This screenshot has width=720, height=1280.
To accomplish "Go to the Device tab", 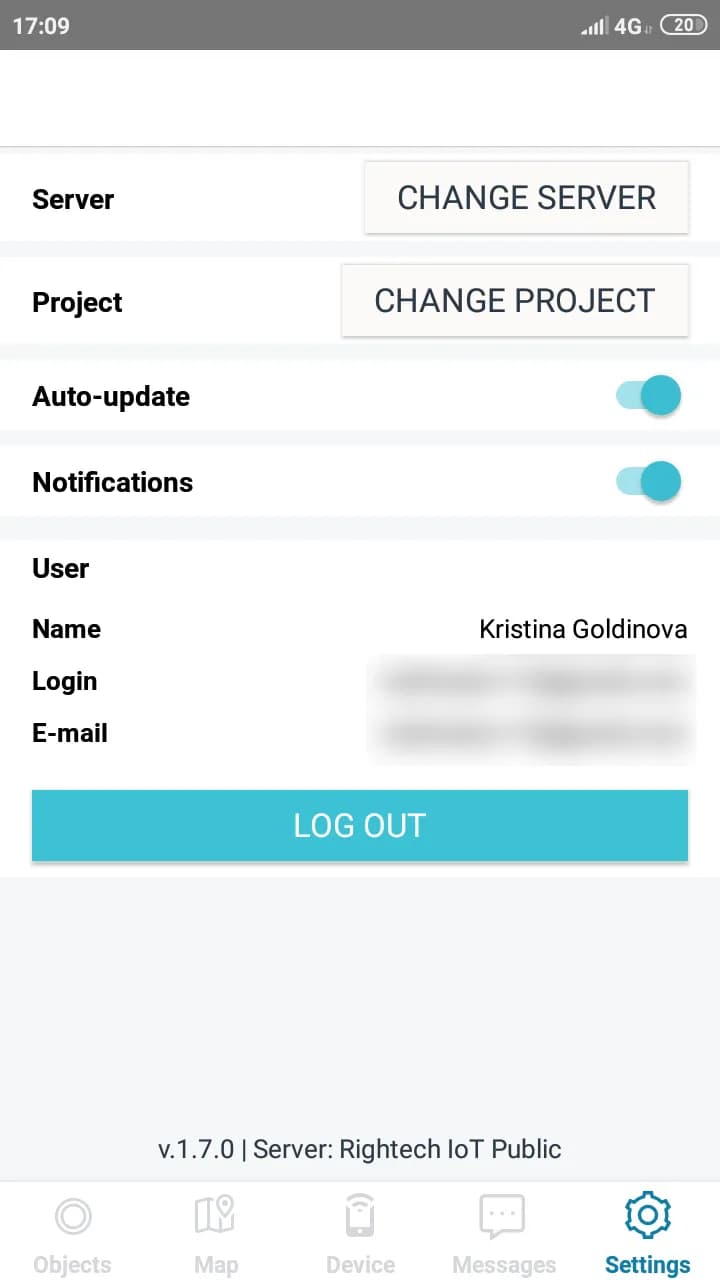I will (x=360, y=1233).
